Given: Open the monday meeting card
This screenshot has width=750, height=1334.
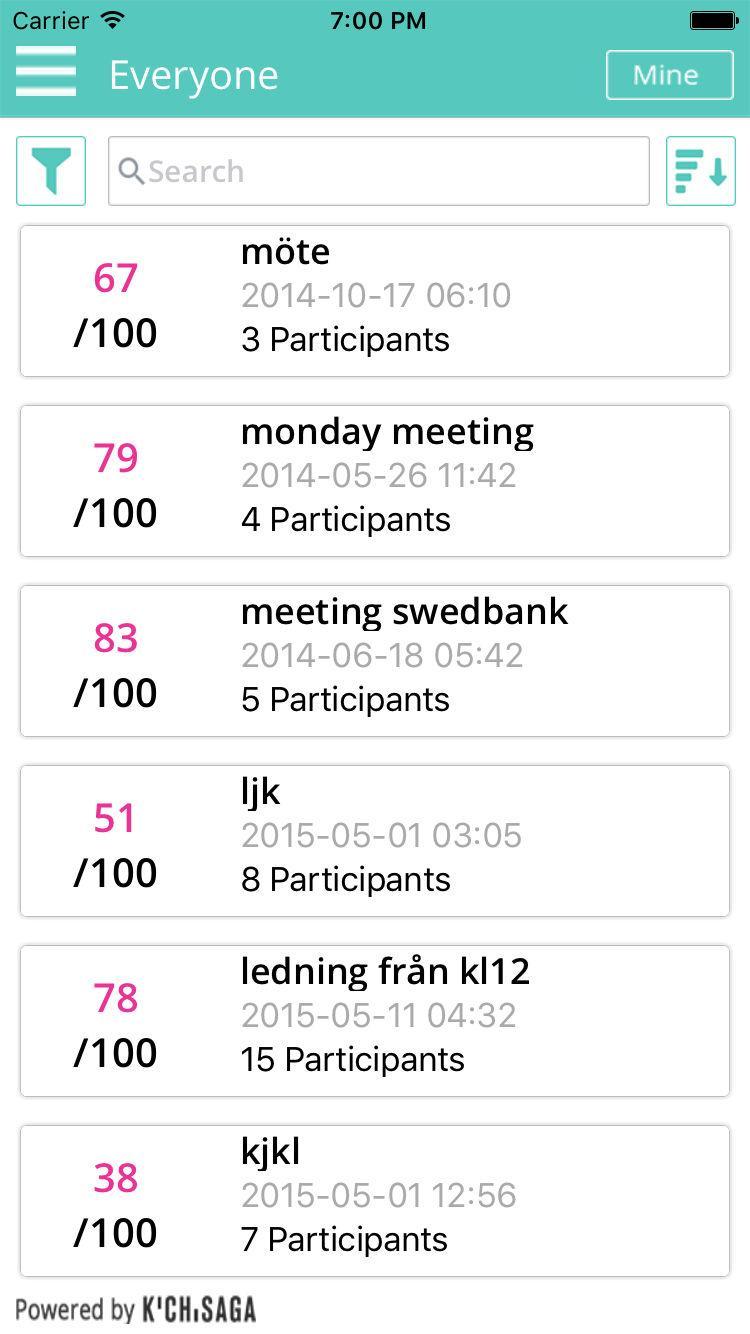Looking at the screenshot, I should click(375, 481).
